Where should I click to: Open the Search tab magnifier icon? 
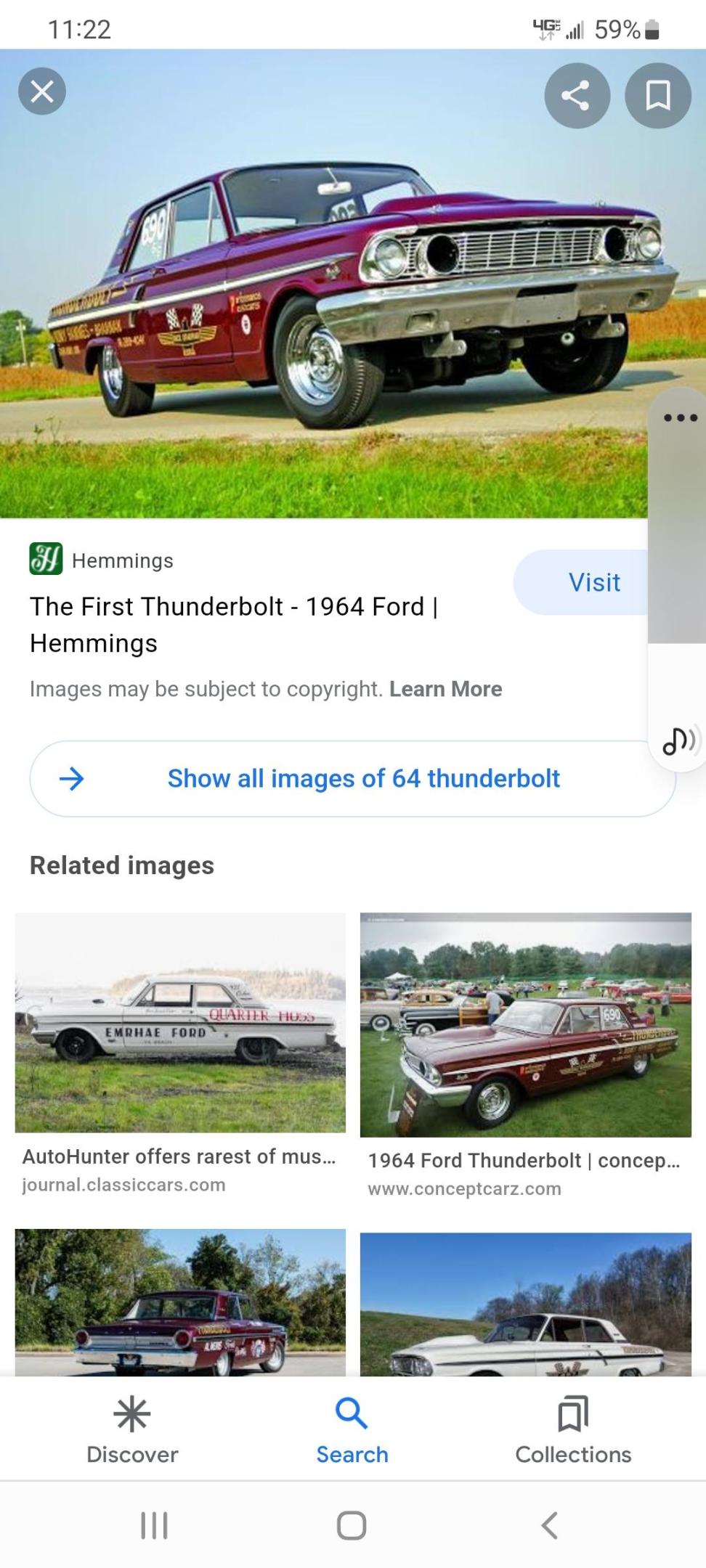(x=352, y=1414)
